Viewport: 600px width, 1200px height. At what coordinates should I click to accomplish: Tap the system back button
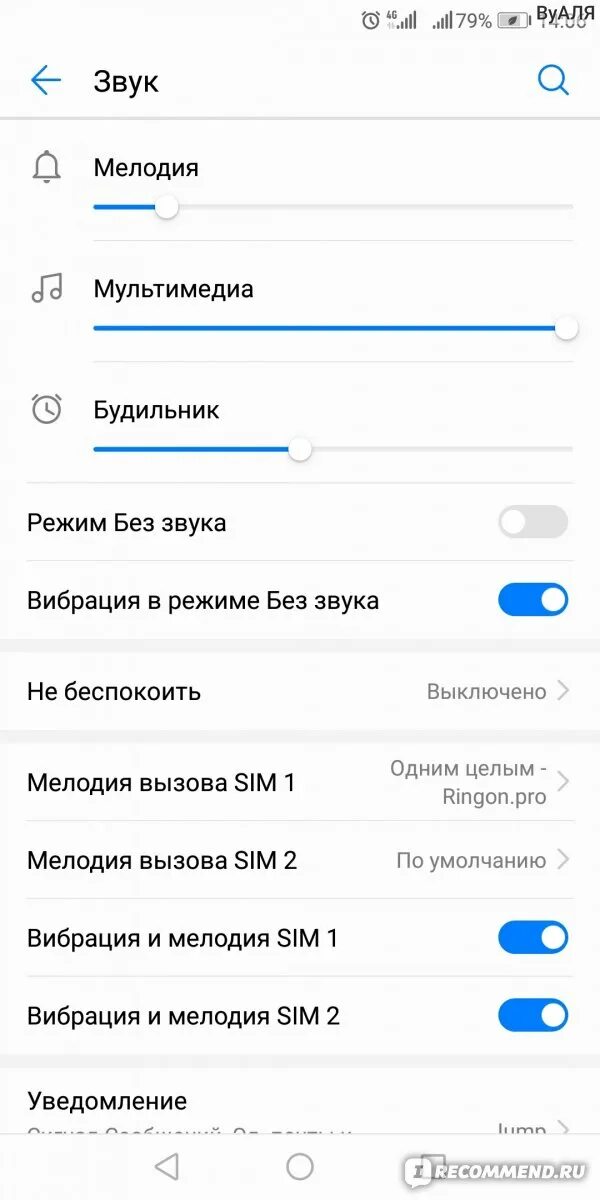[167, 1166]
